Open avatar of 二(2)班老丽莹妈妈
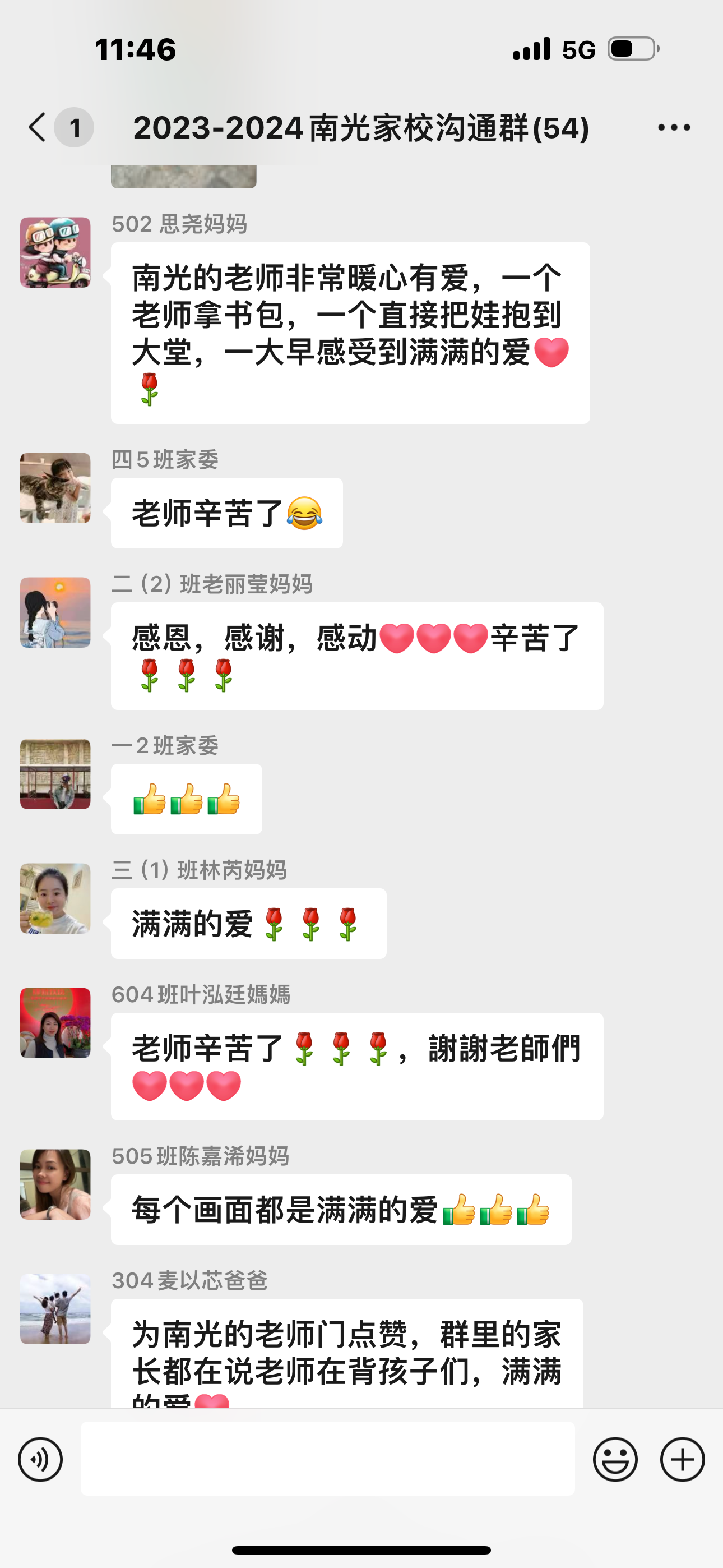 pos(55,612)
